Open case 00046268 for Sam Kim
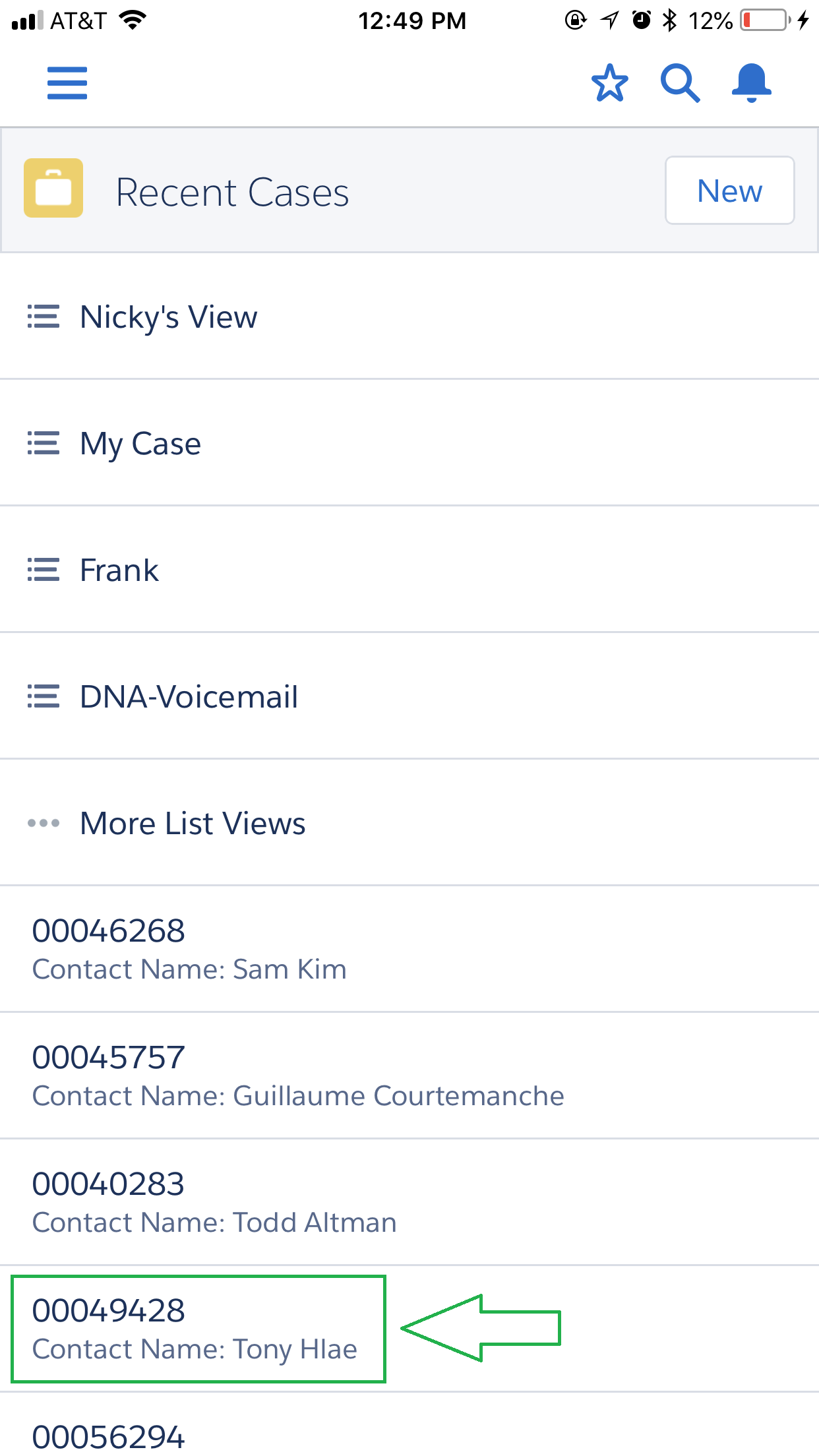 click(x=189, y=949)
